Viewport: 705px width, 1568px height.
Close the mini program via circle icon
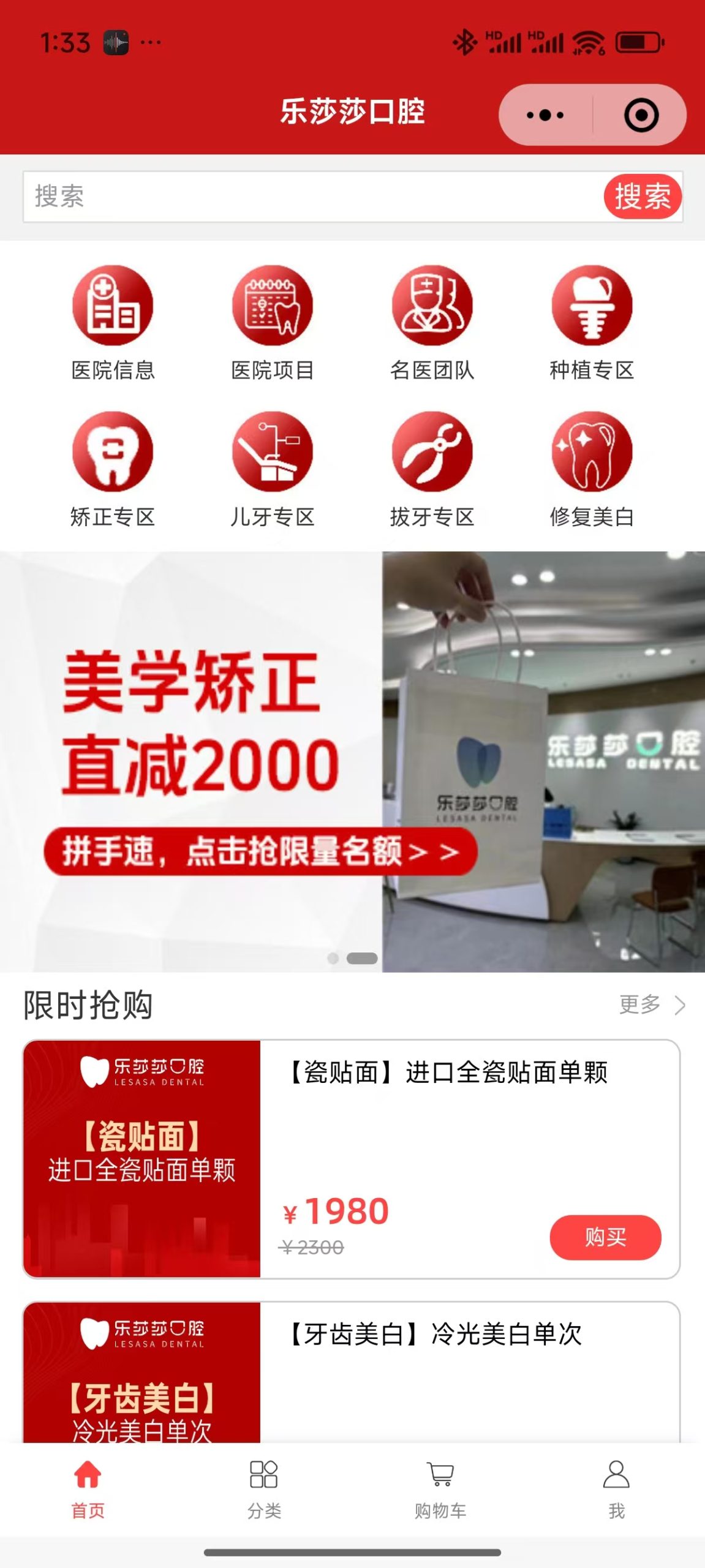click(641, 115)
